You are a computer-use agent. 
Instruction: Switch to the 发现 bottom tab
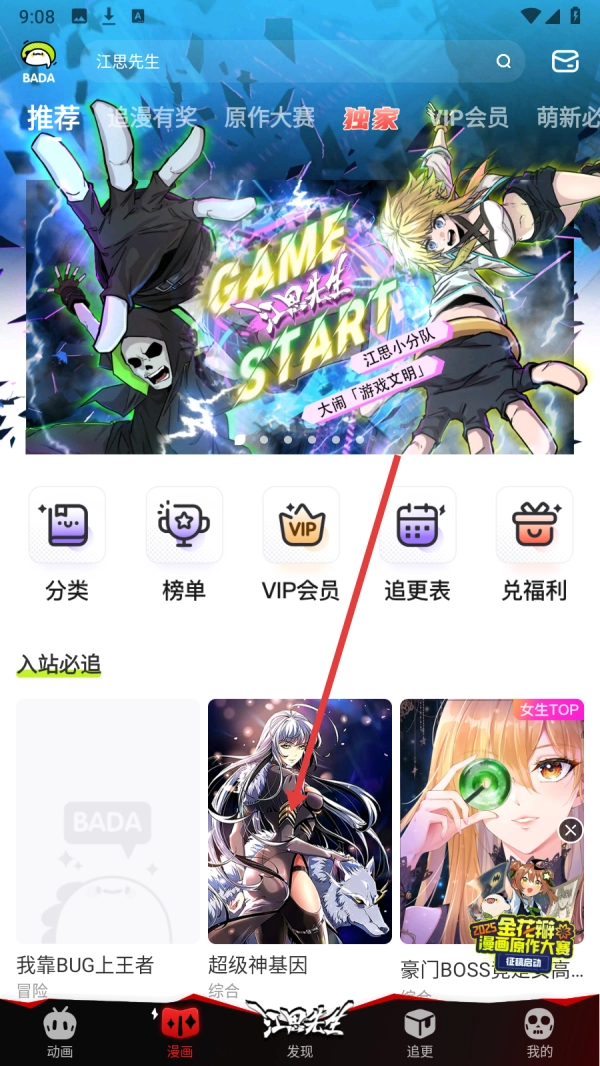300,1032
